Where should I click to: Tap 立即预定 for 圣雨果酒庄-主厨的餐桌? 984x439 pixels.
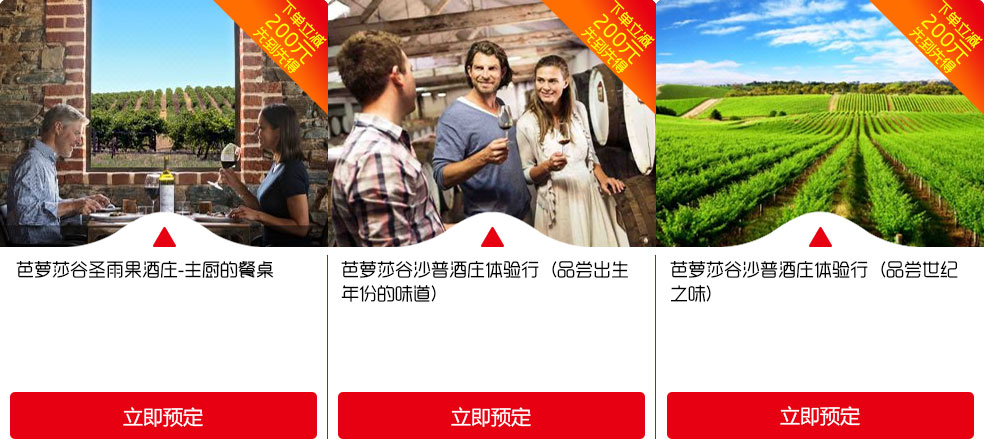[163, 416]
